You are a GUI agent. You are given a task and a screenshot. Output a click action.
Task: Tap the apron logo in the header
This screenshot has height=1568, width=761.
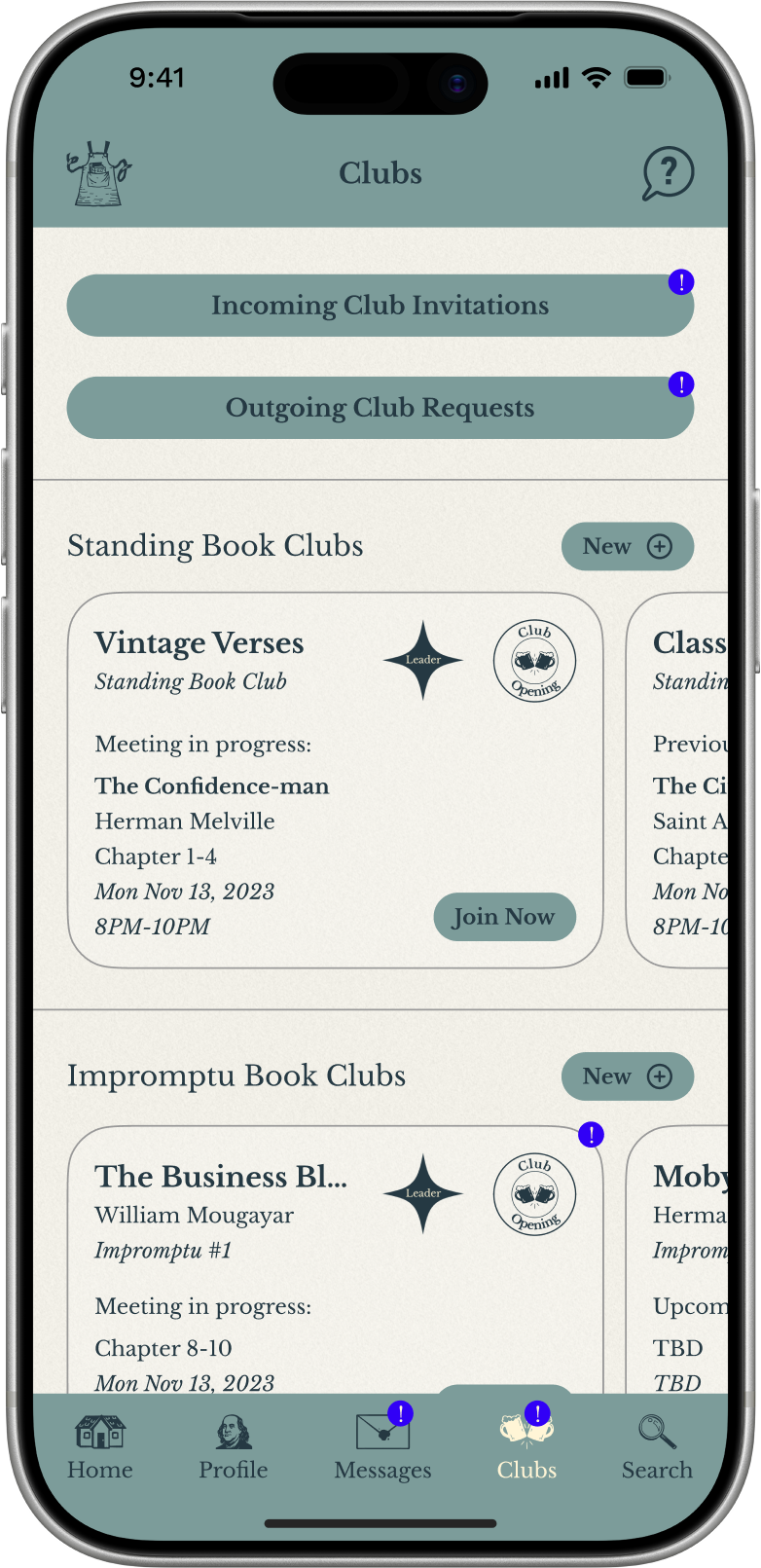tap(97, 174)
